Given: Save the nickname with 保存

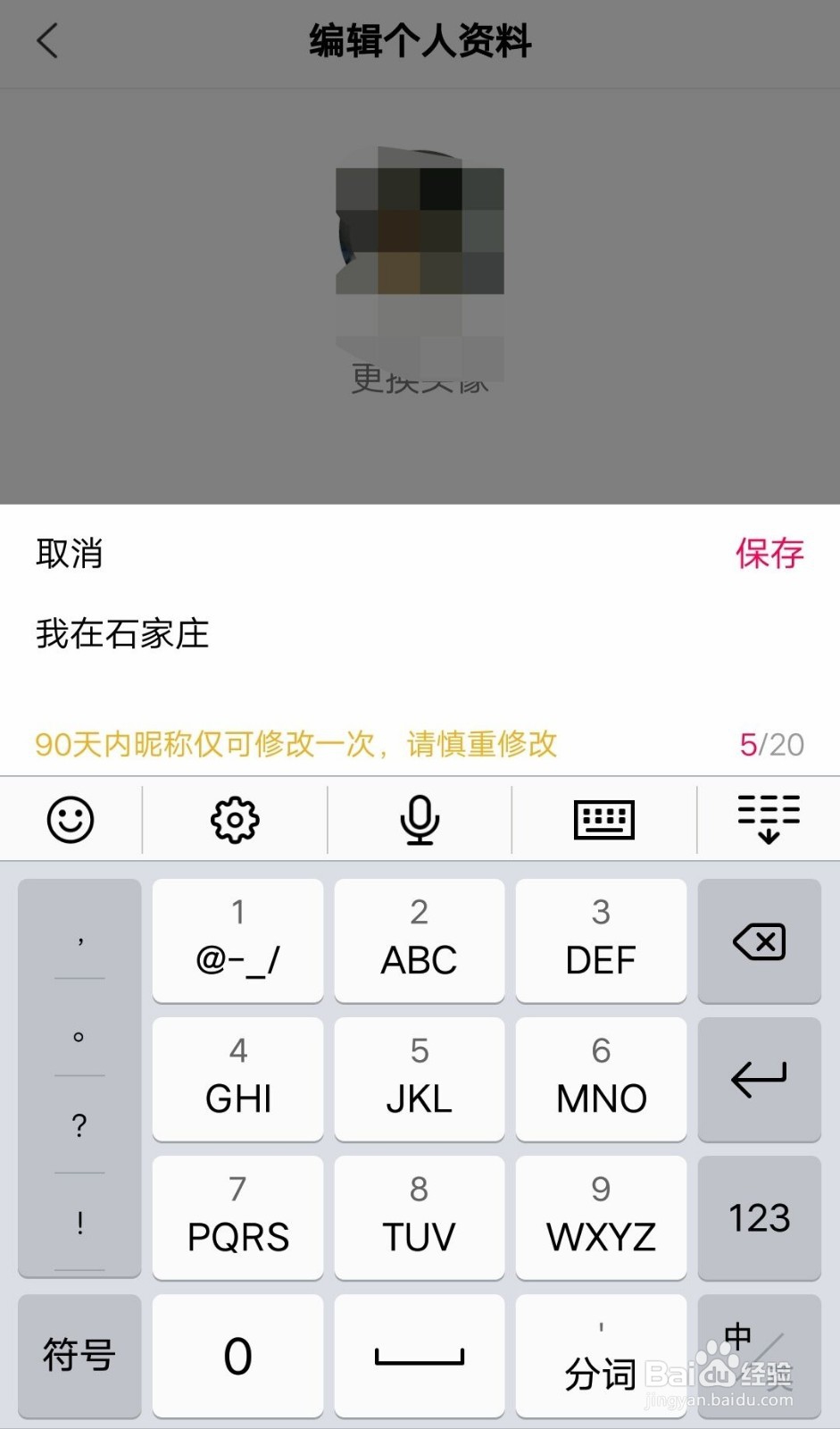Looking at the screenshot, I should coord(771,554).
